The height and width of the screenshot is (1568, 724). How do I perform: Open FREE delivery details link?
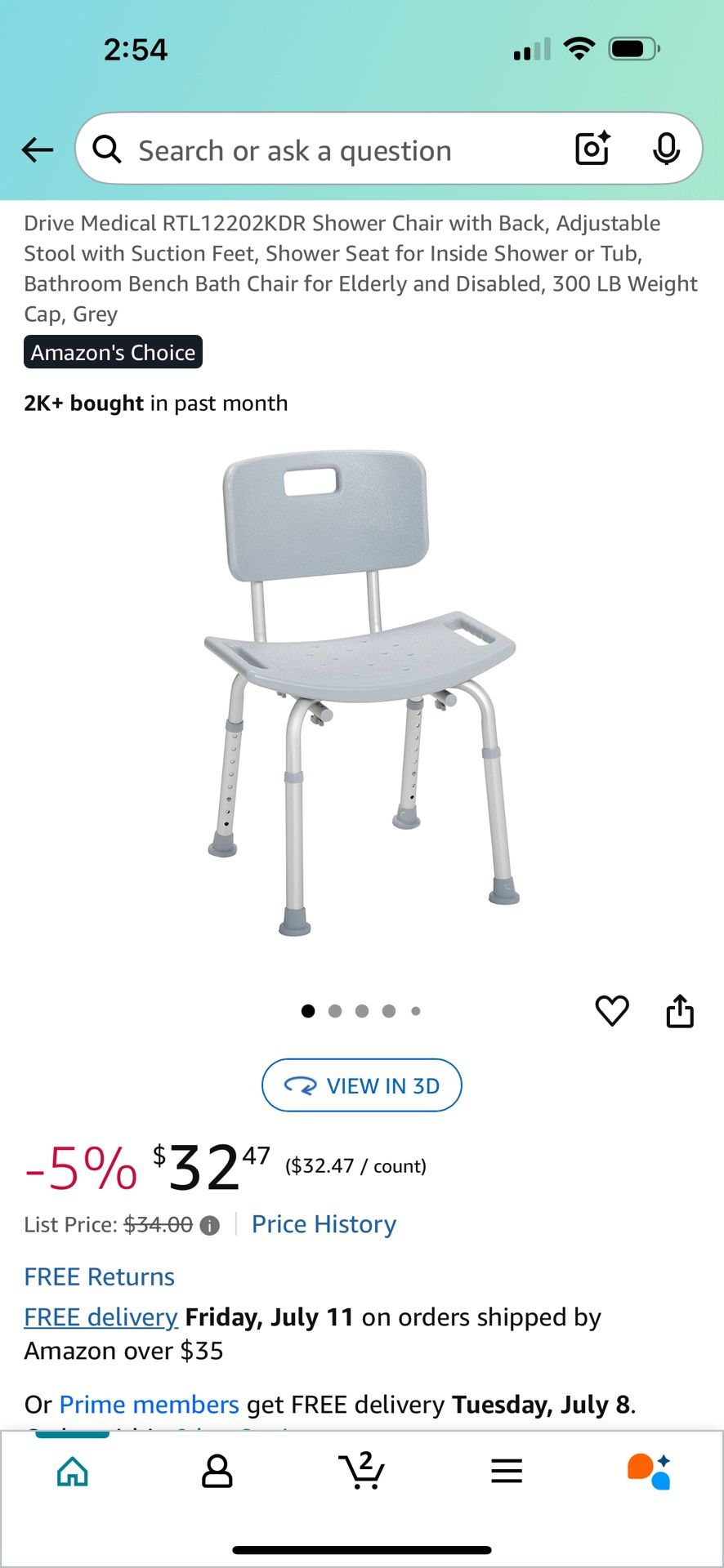click(101, 1317)
